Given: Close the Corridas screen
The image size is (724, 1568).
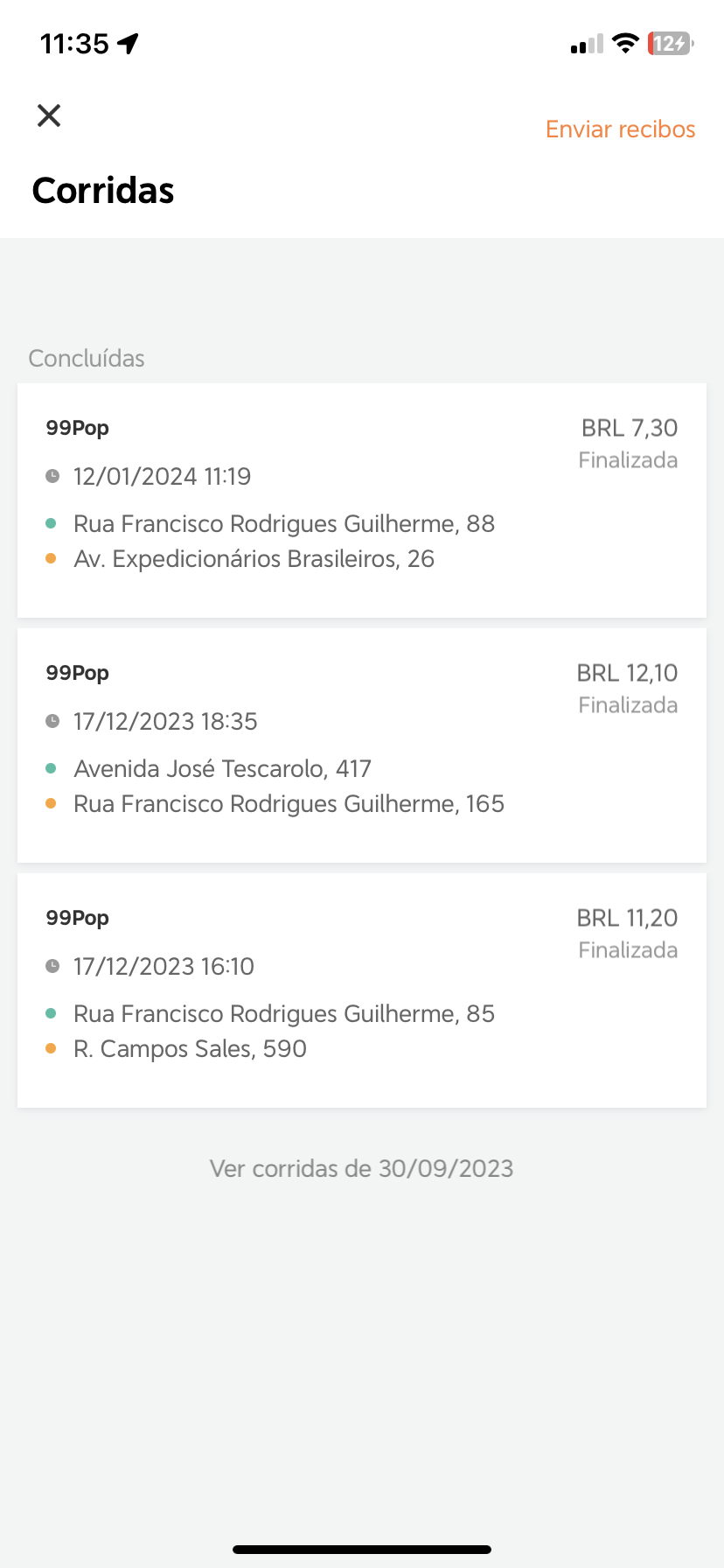Looking at the screenshot, I should tap(49, 115).
